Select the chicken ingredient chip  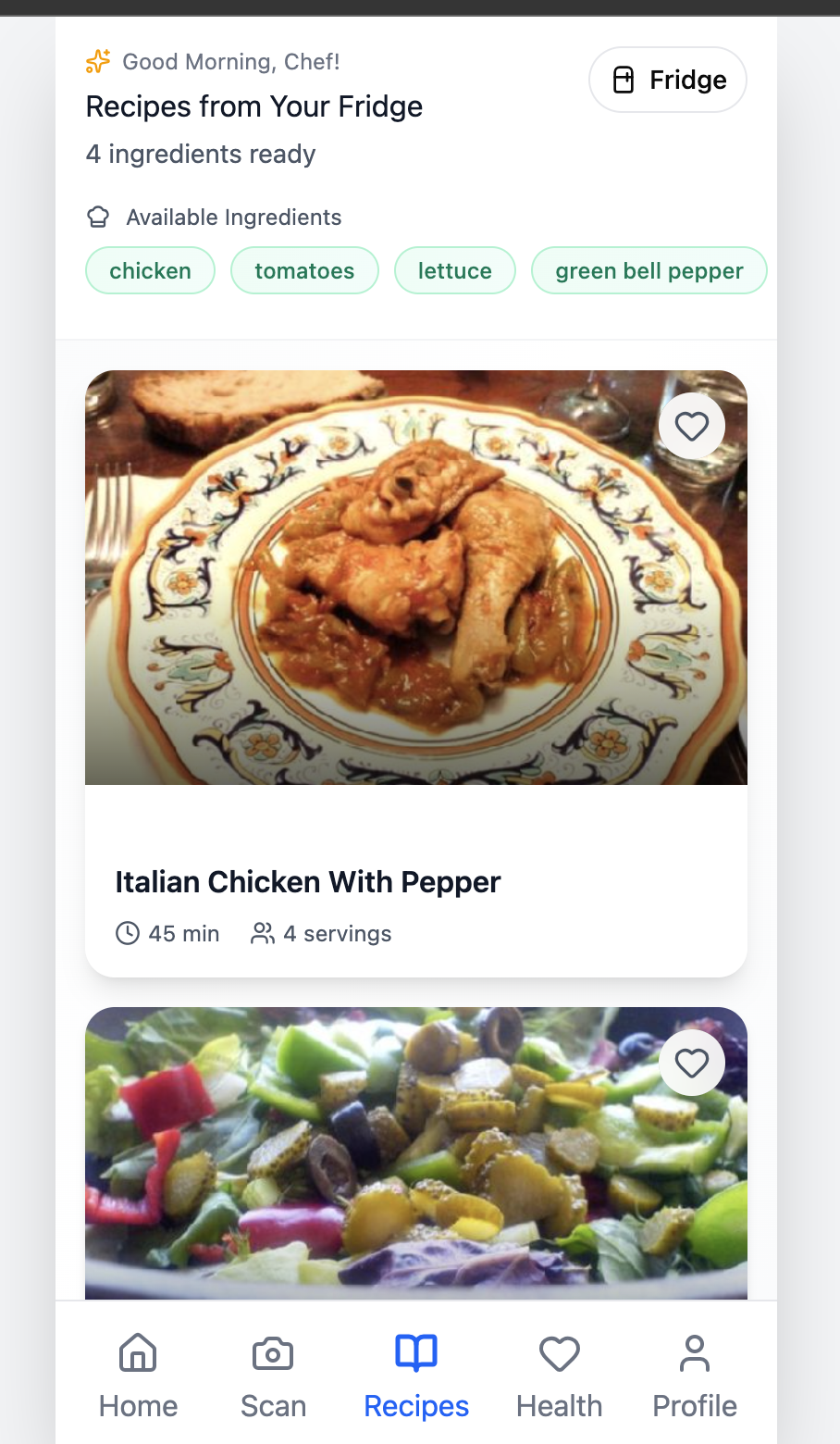tap(150, 270)
